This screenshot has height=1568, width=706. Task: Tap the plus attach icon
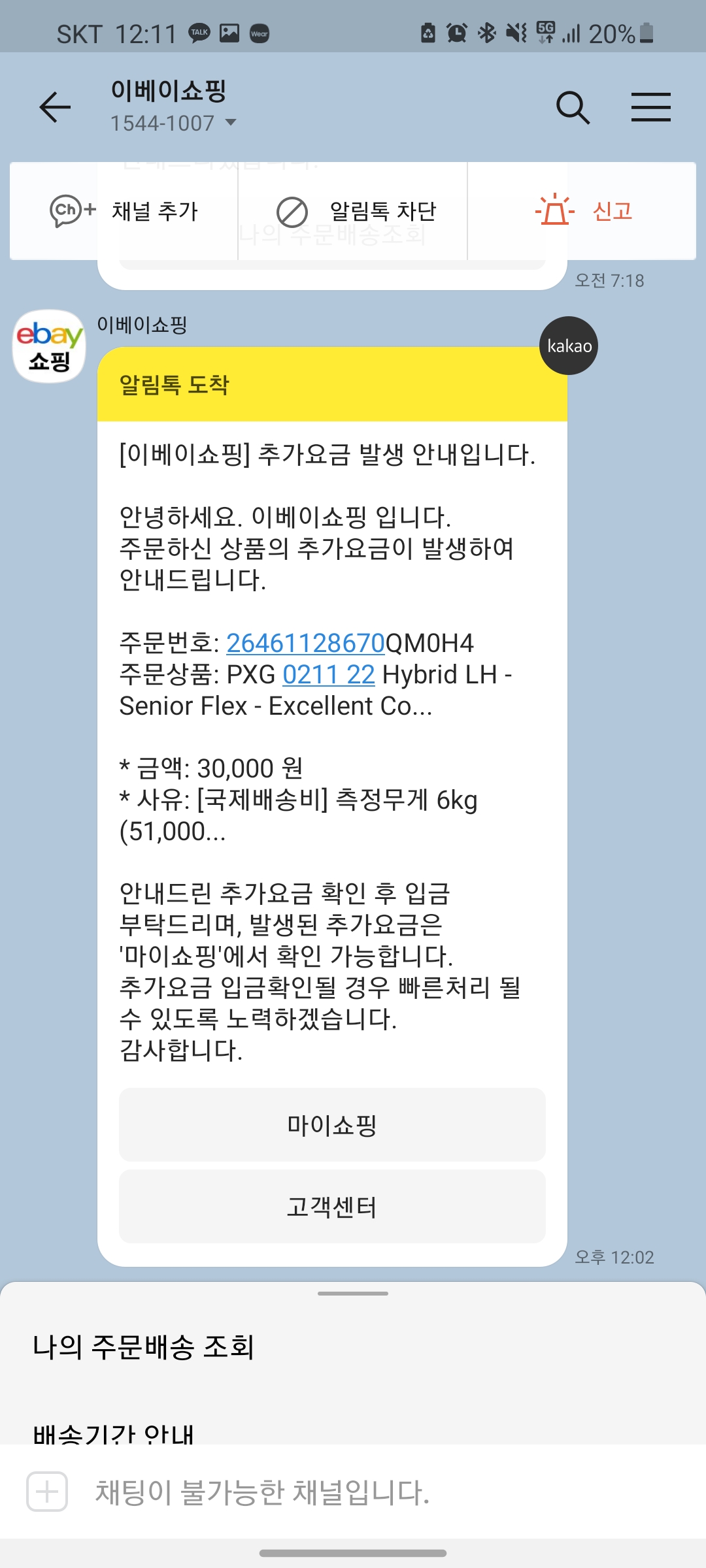pos(47,1492)
